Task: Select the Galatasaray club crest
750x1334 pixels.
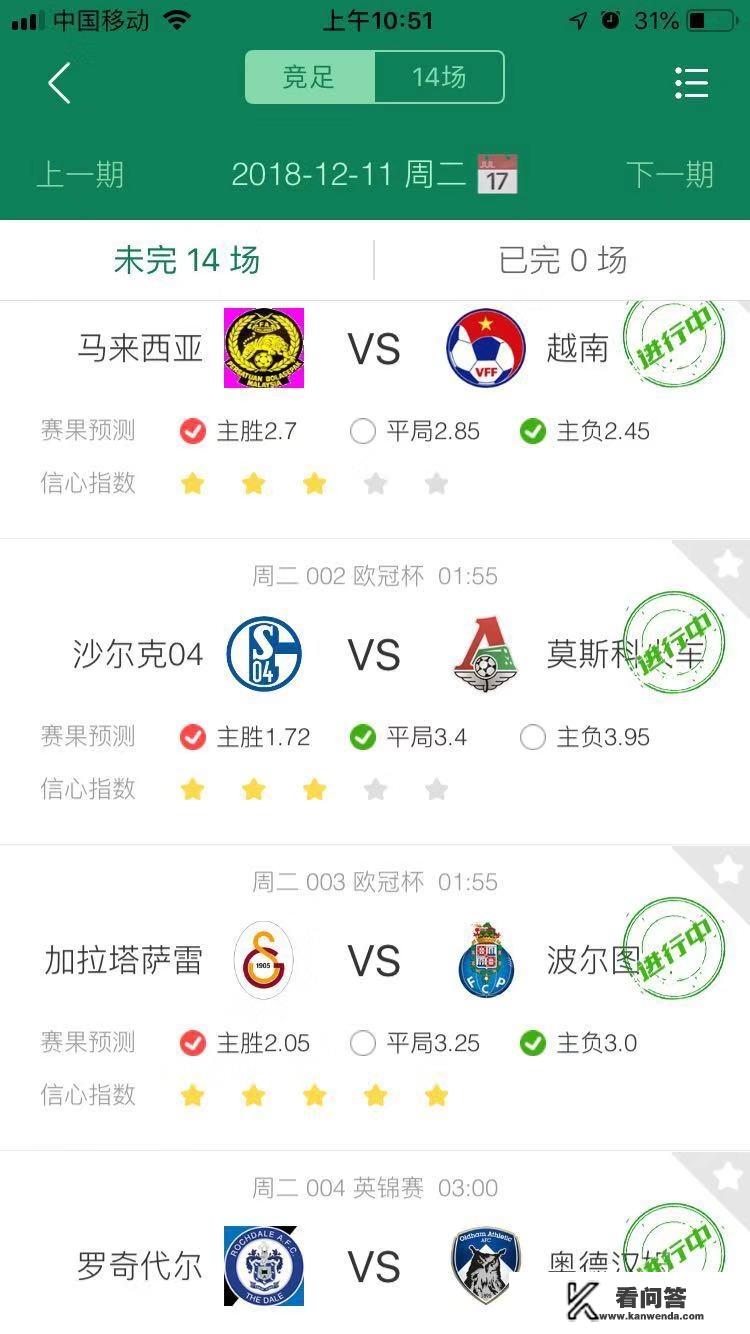Action: point(262,959)
